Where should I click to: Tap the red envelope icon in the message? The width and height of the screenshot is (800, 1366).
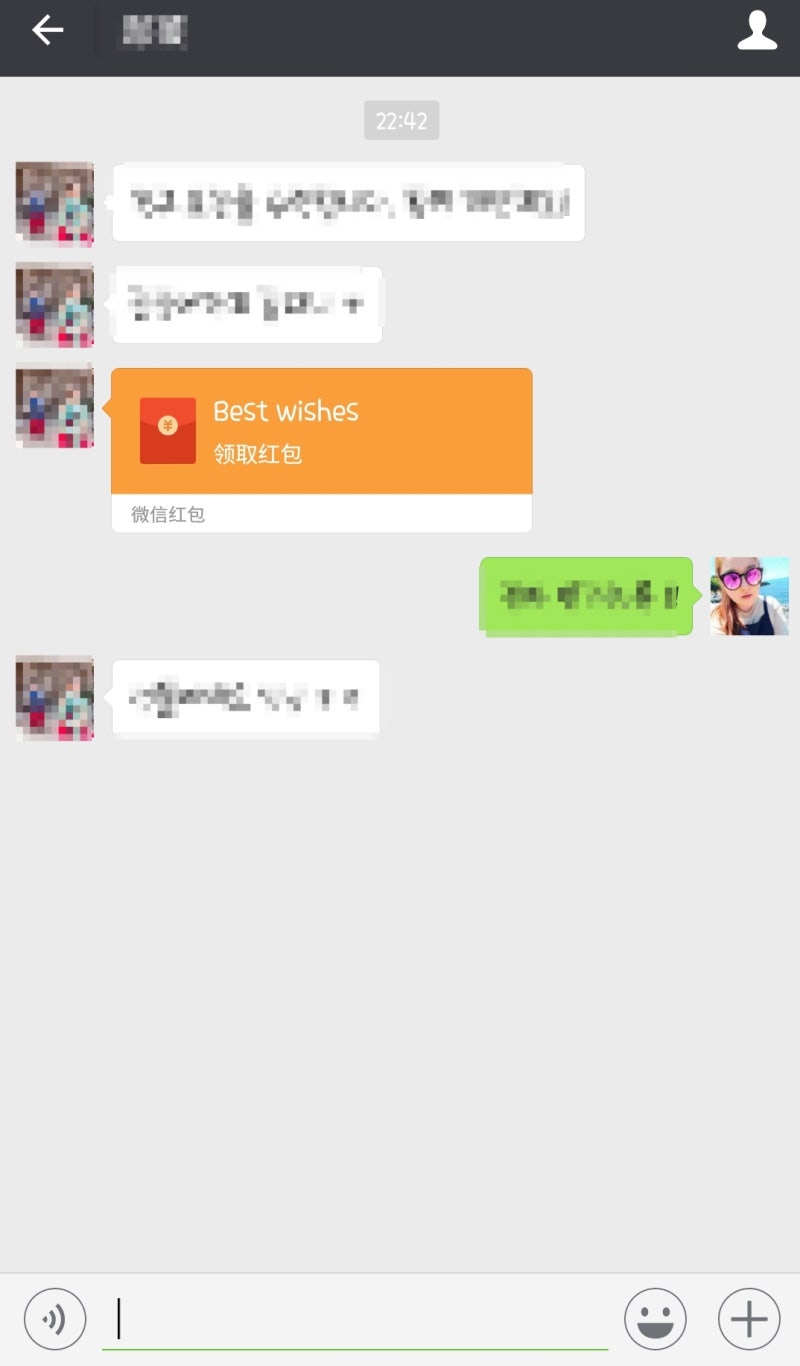pyautogui.click(x=166, y=432)
